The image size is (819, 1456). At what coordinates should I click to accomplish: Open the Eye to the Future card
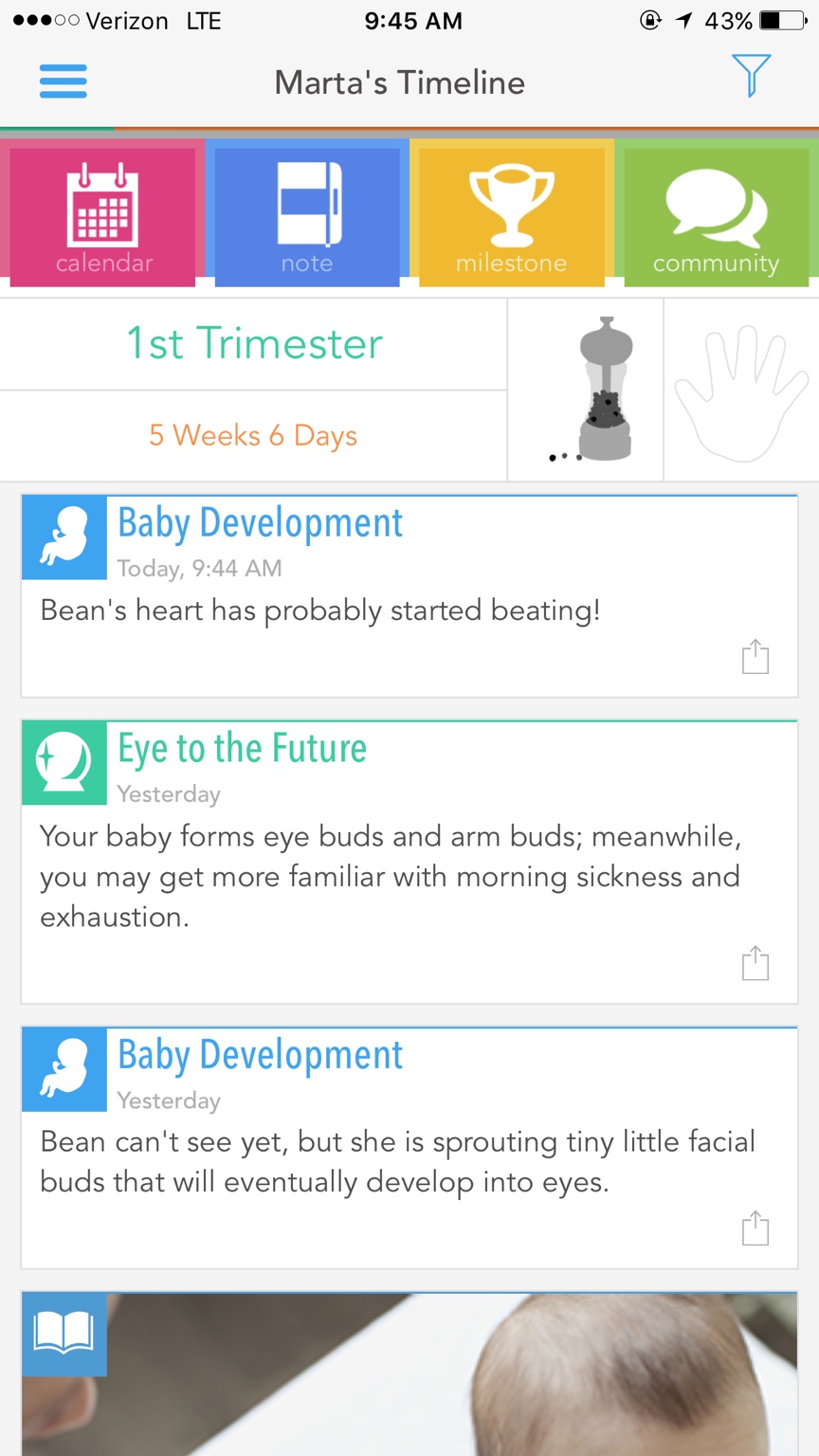coord(409,862)
